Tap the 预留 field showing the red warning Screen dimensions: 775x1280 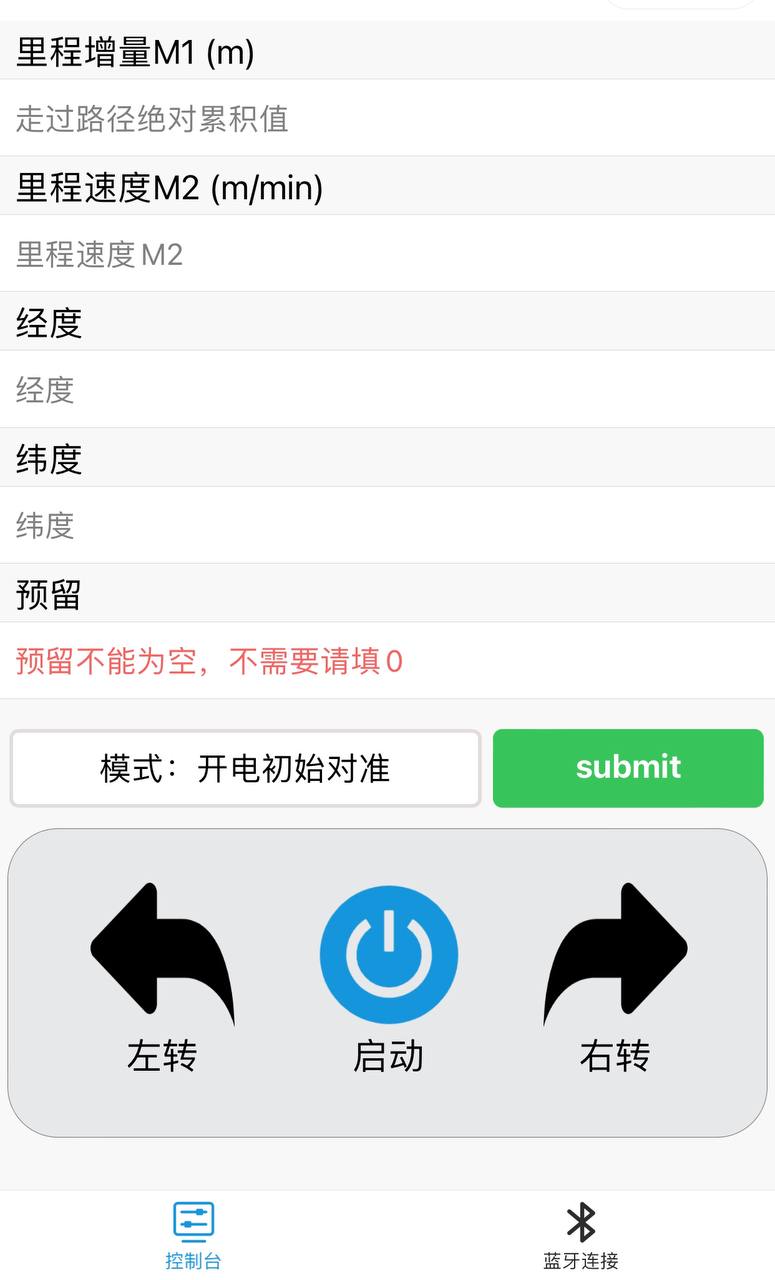tap(388, 662)
